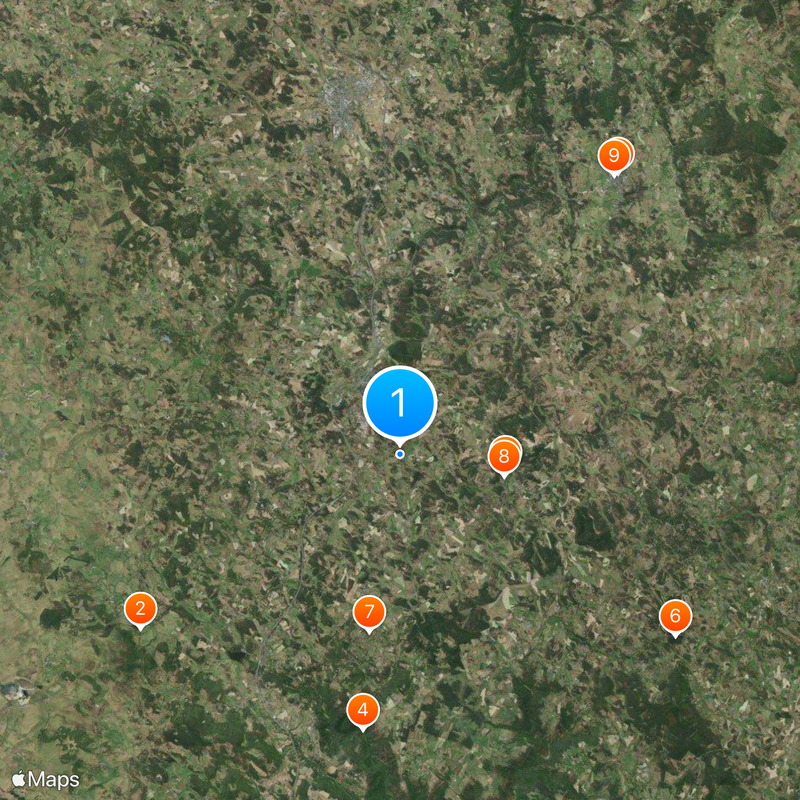The width and height of the screenshot is (800, 800).
Task: Select the large blue pin numbered 1
Action: coord(400,403)
